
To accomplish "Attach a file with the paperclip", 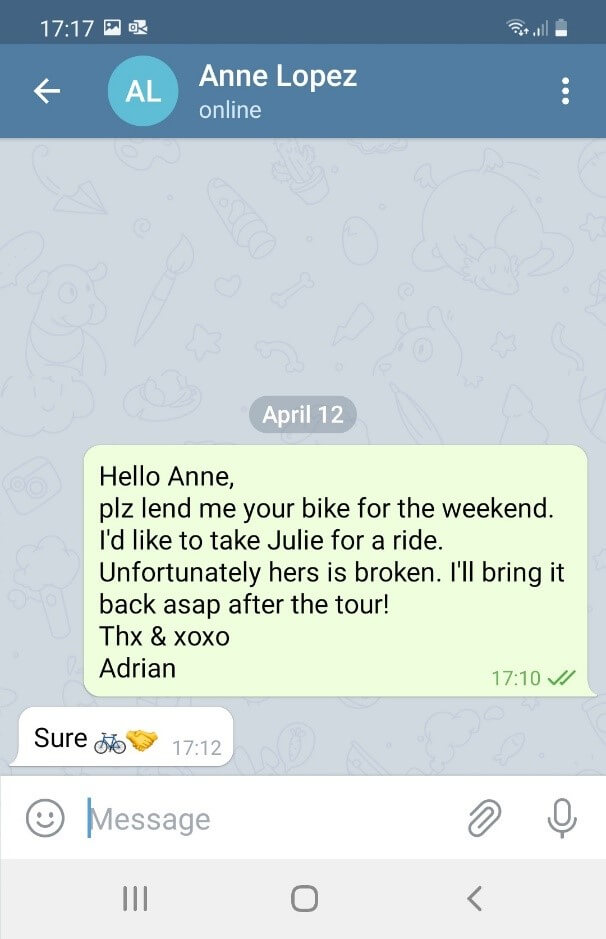I will coord(484,819).
